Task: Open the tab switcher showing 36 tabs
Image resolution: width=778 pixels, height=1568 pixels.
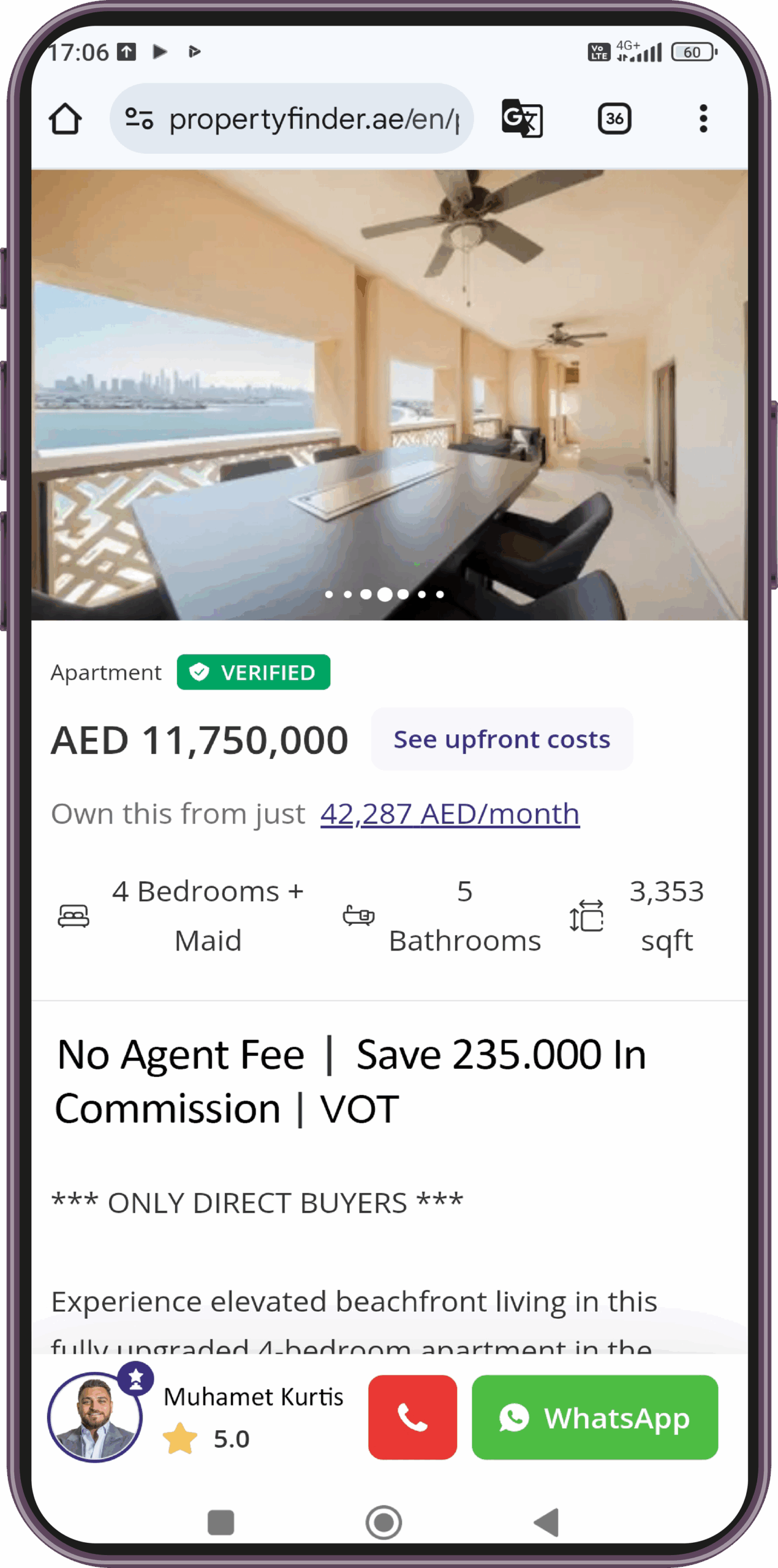Action: 614,118
